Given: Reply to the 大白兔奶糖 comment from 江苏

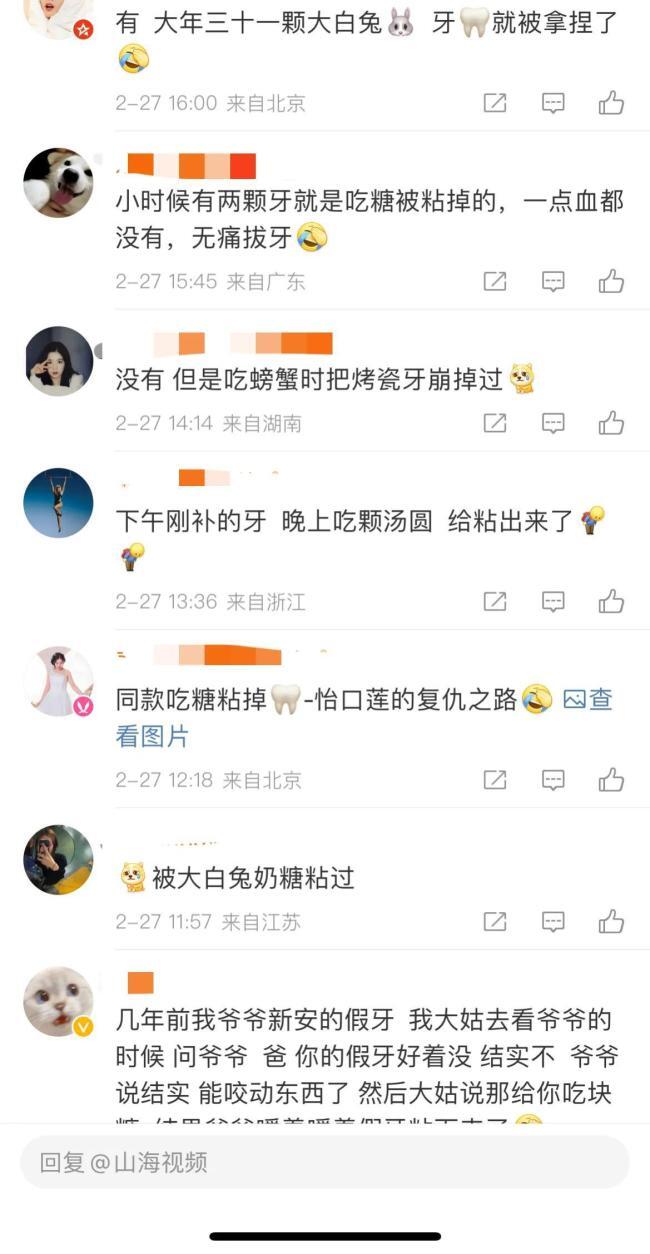Looking at the screenshot, I should click(x=553, y=922).
